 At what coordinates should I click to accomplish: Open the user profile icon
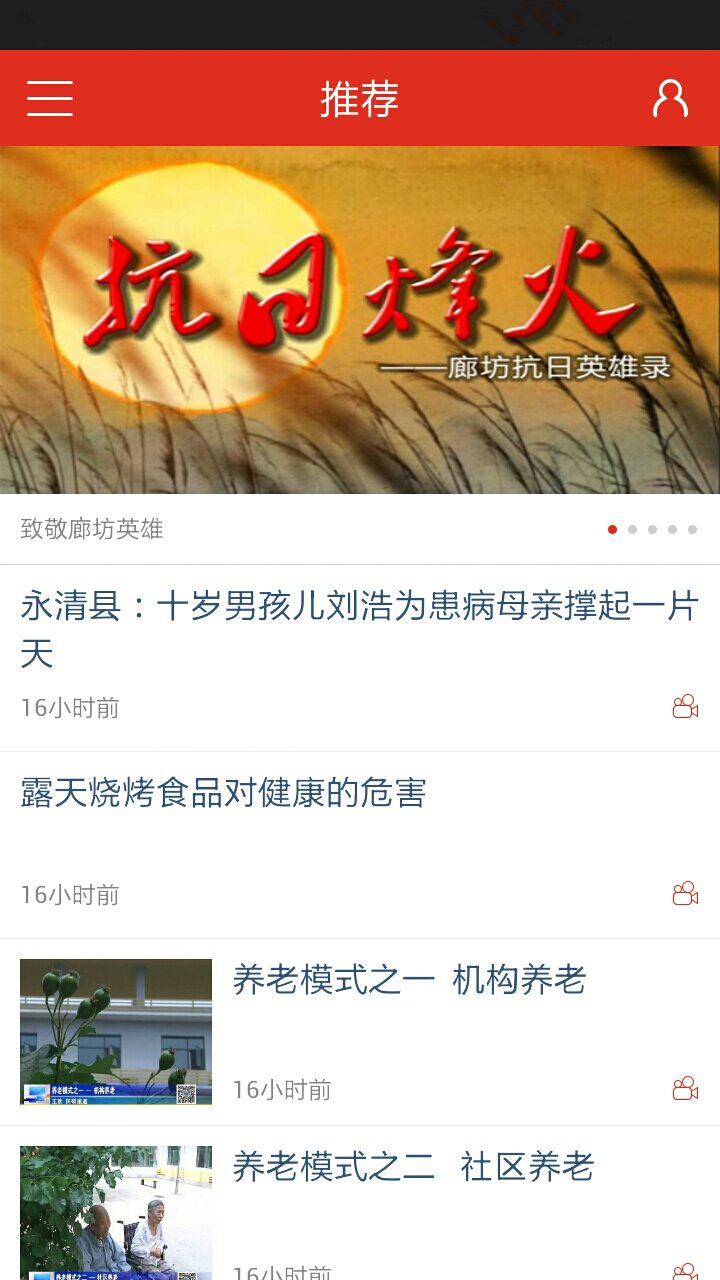(670, 98)
